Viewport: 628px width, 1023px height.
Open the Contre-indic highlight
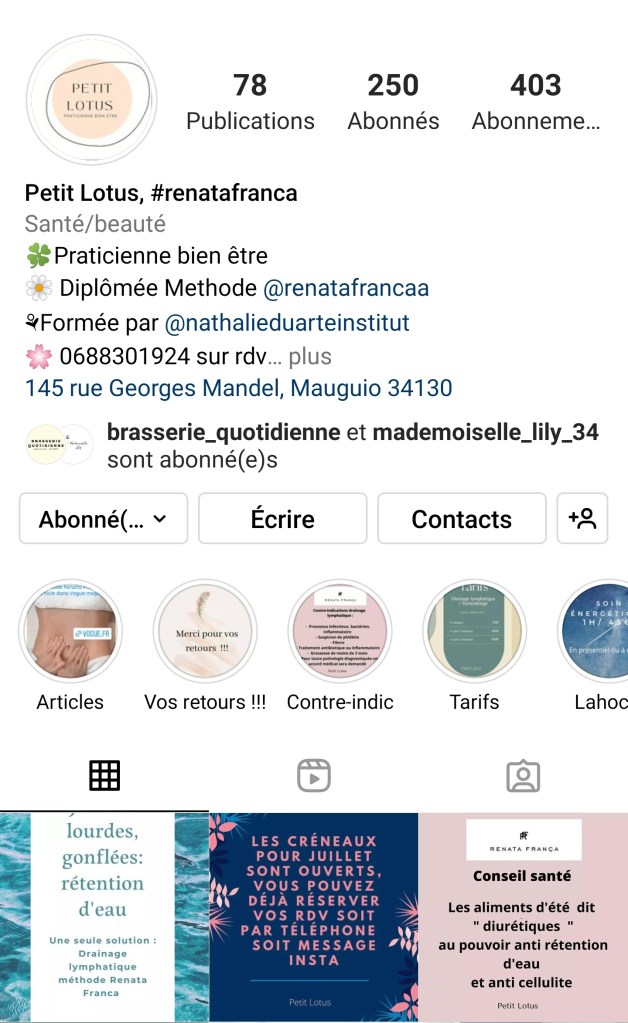click(340, 631)
